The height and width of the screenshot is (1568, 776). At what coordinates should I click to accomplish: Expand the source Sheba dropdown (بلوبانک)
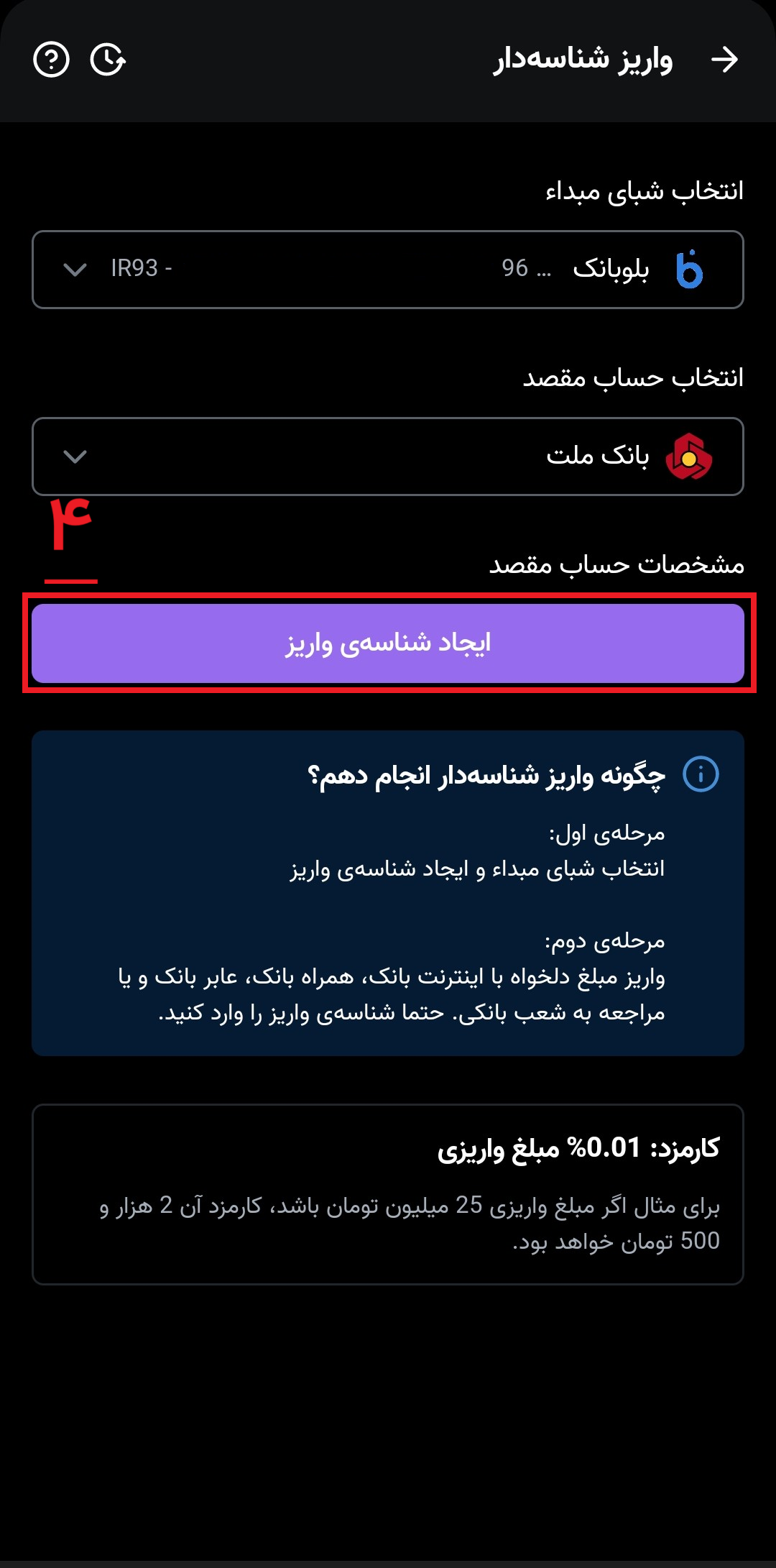pos(388,270)
